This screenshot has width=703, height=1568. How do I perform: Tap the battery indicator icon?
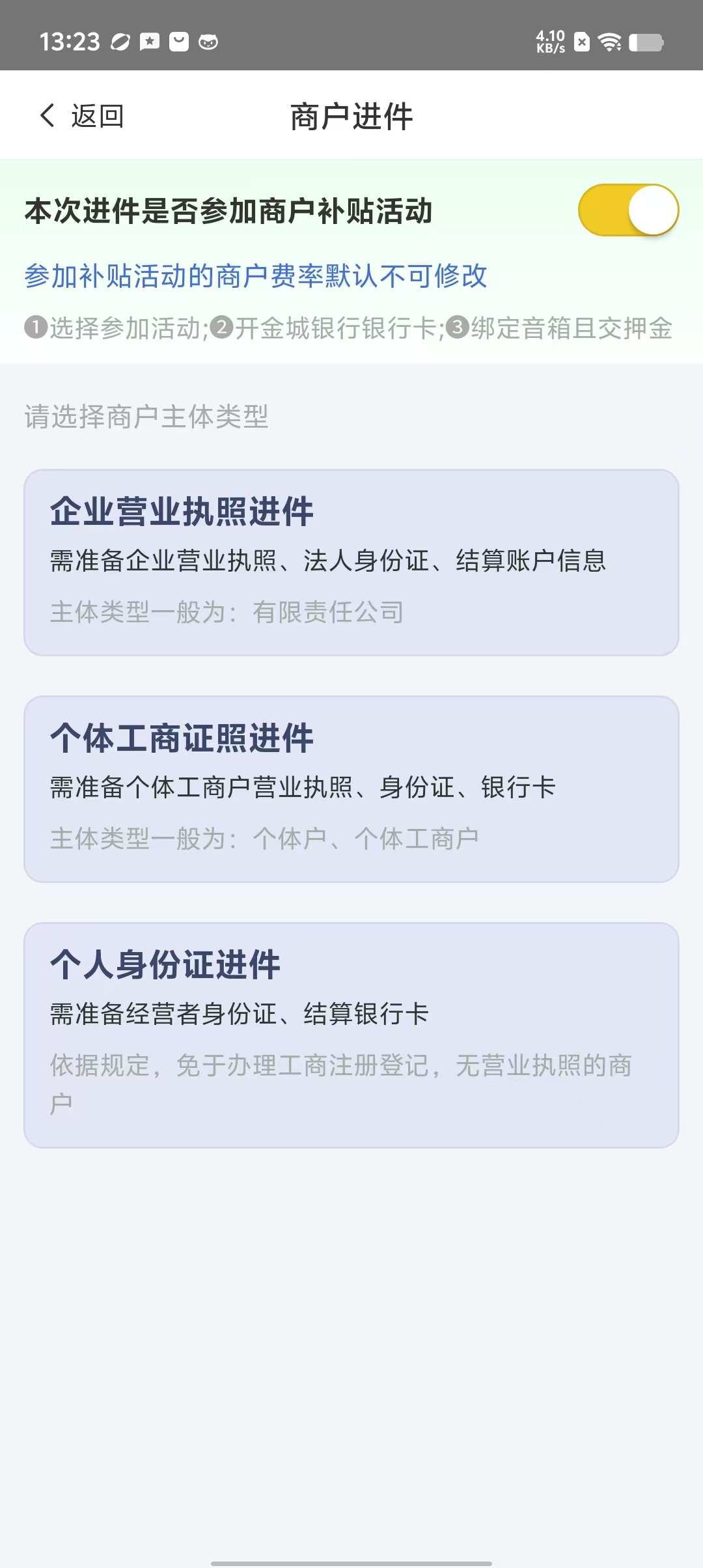[x=646, y=42]
